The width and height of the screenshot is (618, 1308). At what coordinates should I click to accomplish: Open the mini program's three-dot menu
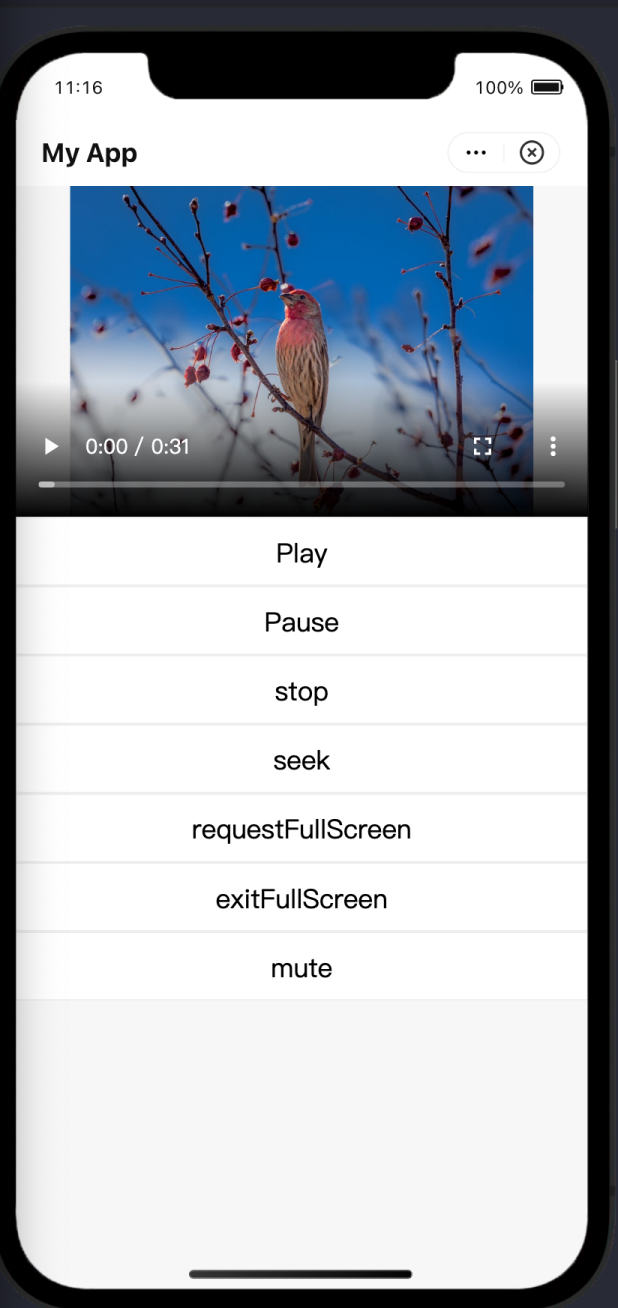[476, 153]
